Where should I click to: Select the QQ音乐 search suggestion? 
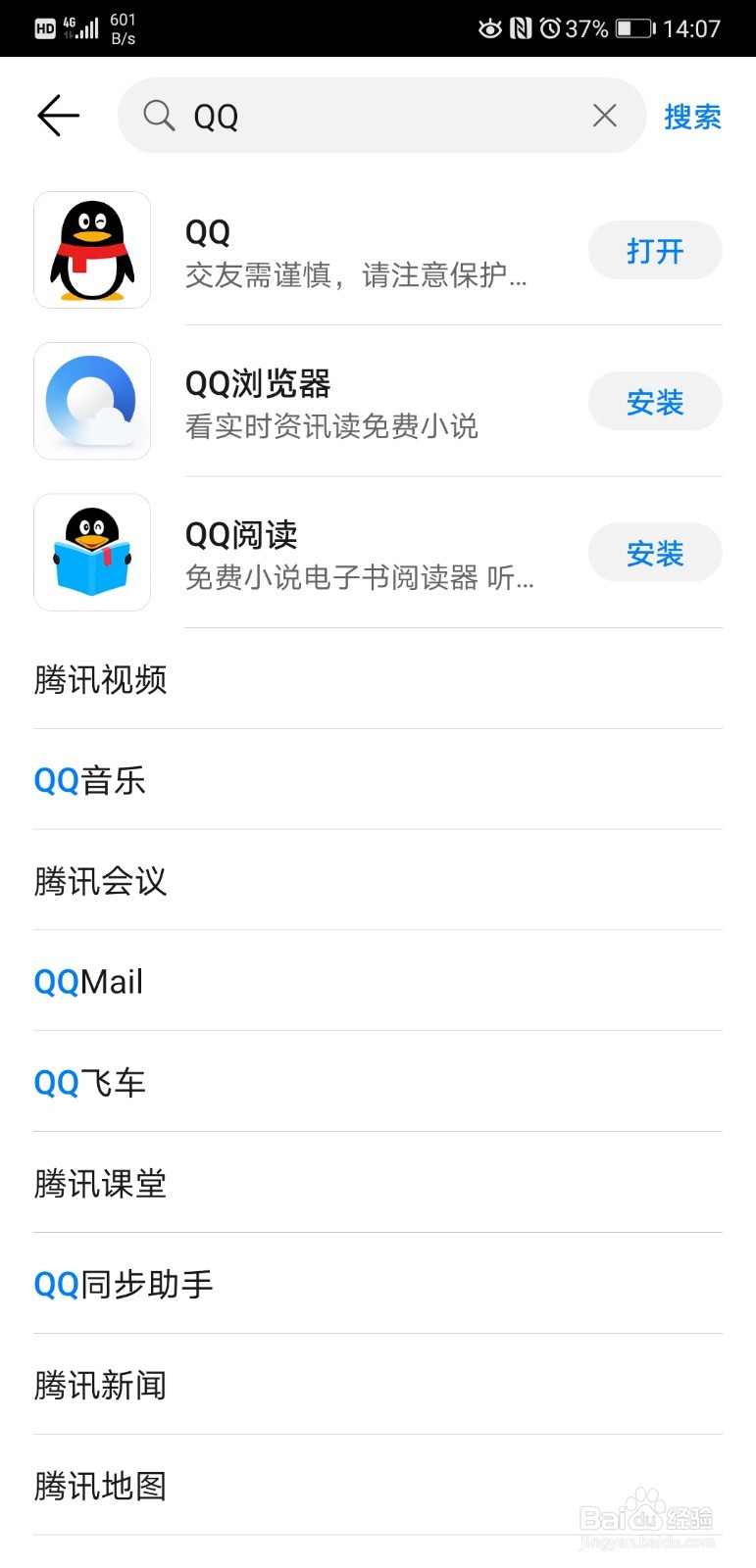click(x=88, y=781)
